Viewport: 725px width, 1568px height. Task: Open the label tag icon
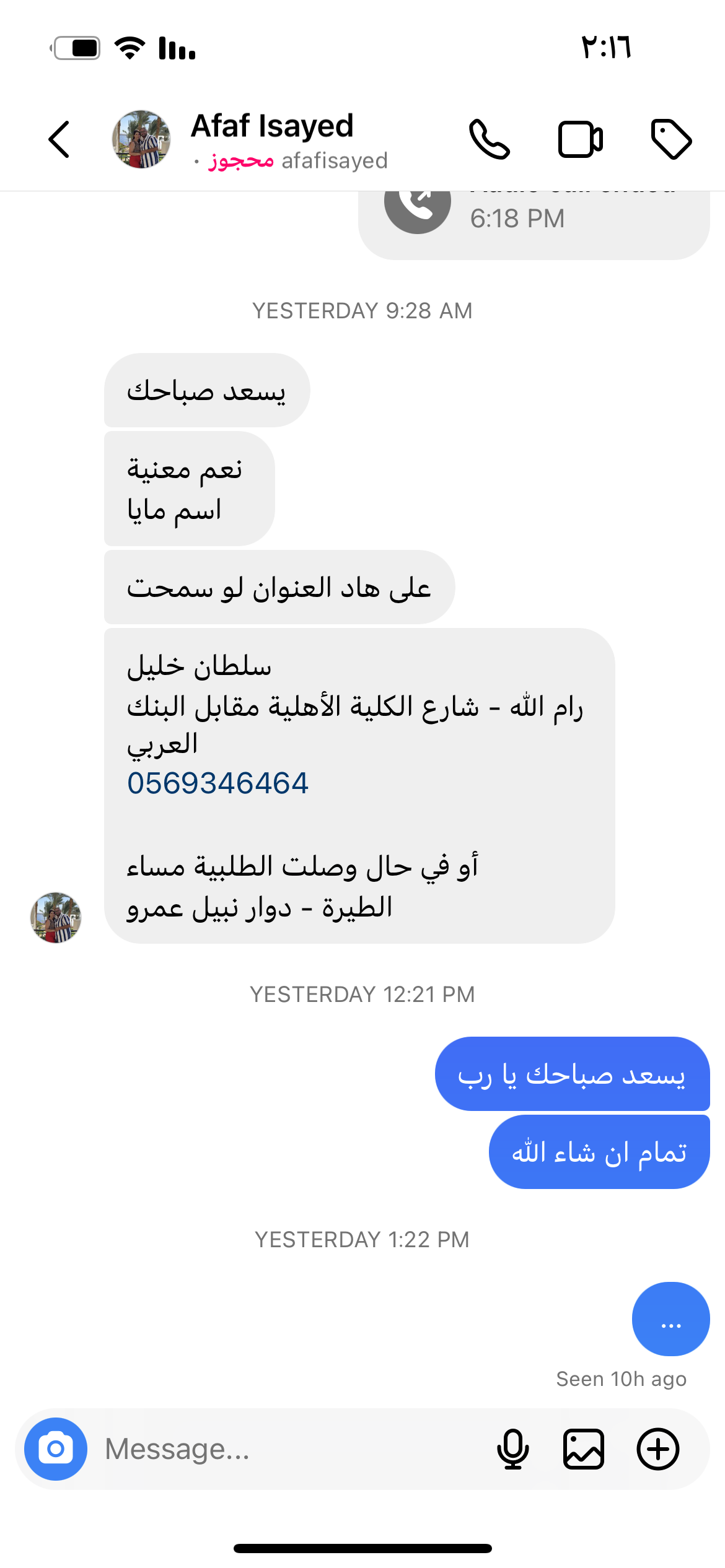pyautogui.click(x=671, y=139)
